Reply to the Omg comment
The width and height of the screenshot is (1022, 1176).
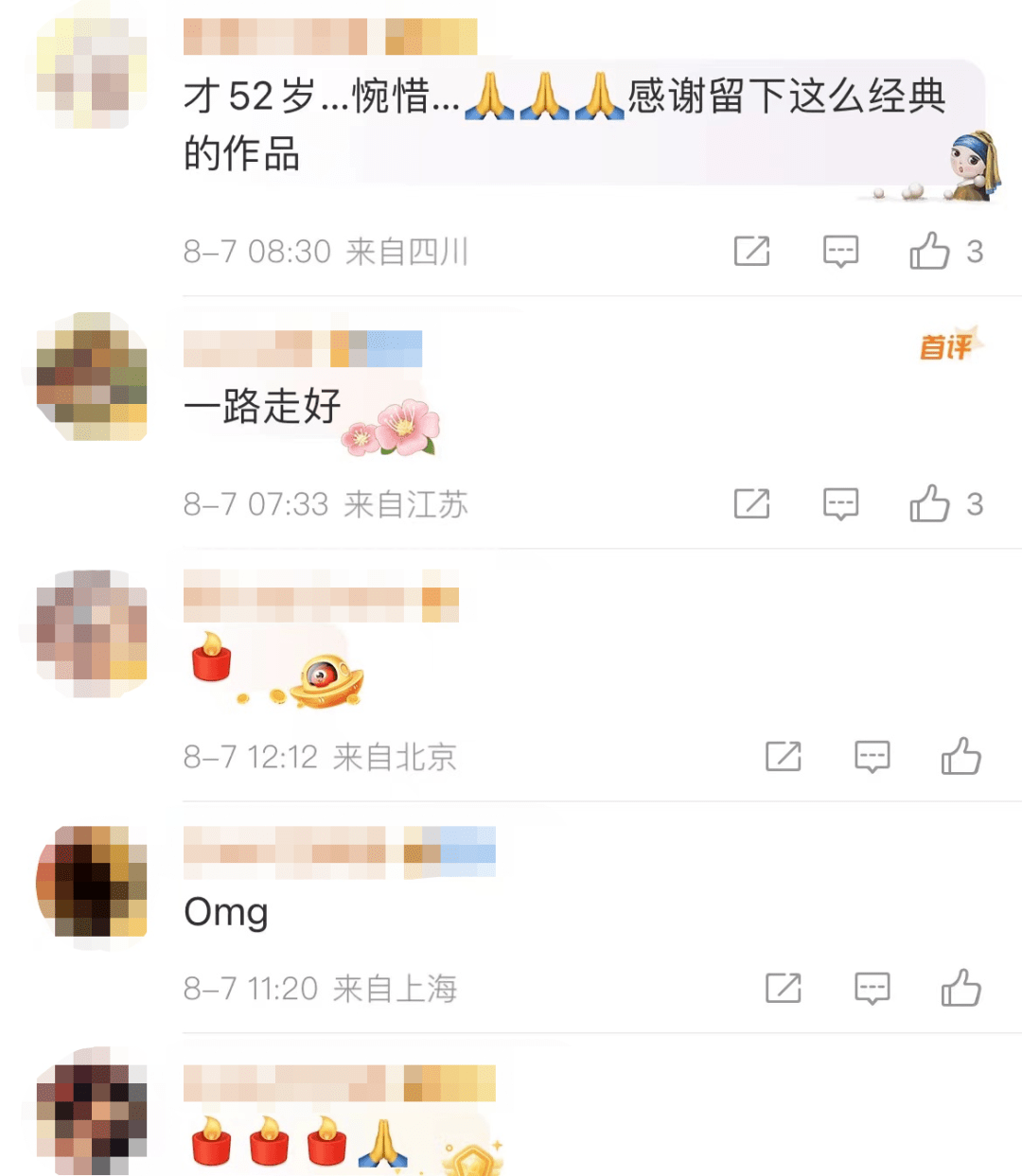click(872, 989)
